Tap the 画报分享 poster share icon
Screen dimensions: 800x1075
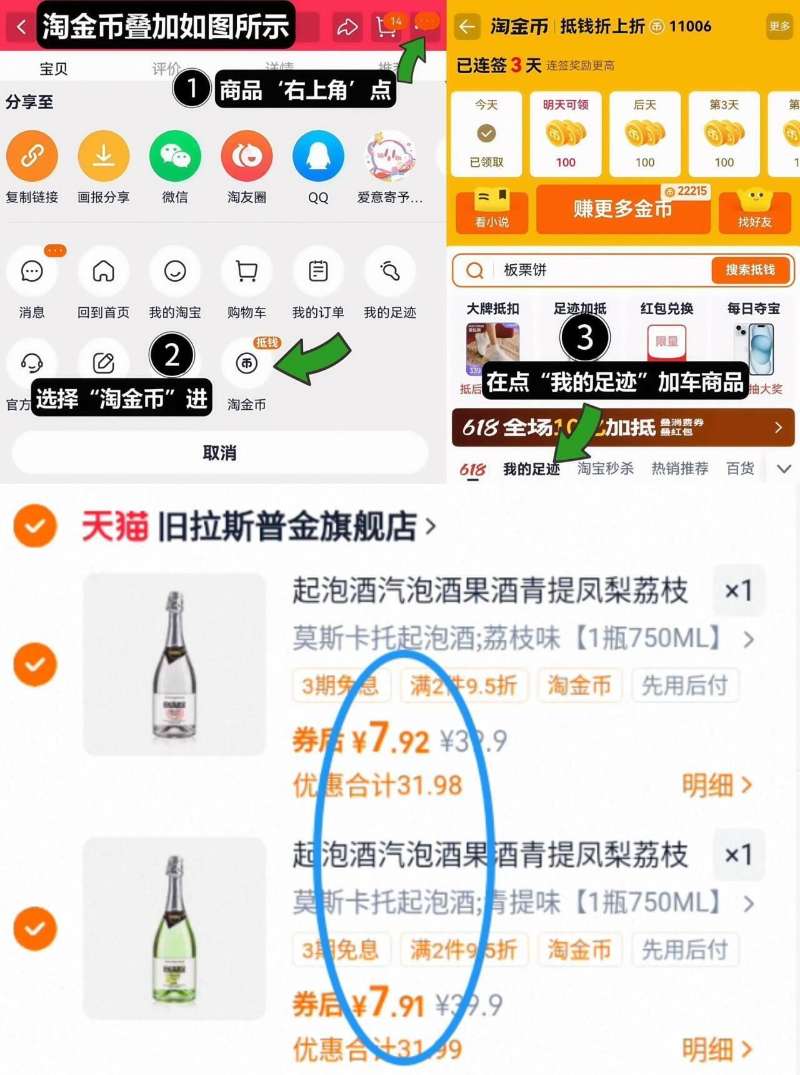coord(104,157)
